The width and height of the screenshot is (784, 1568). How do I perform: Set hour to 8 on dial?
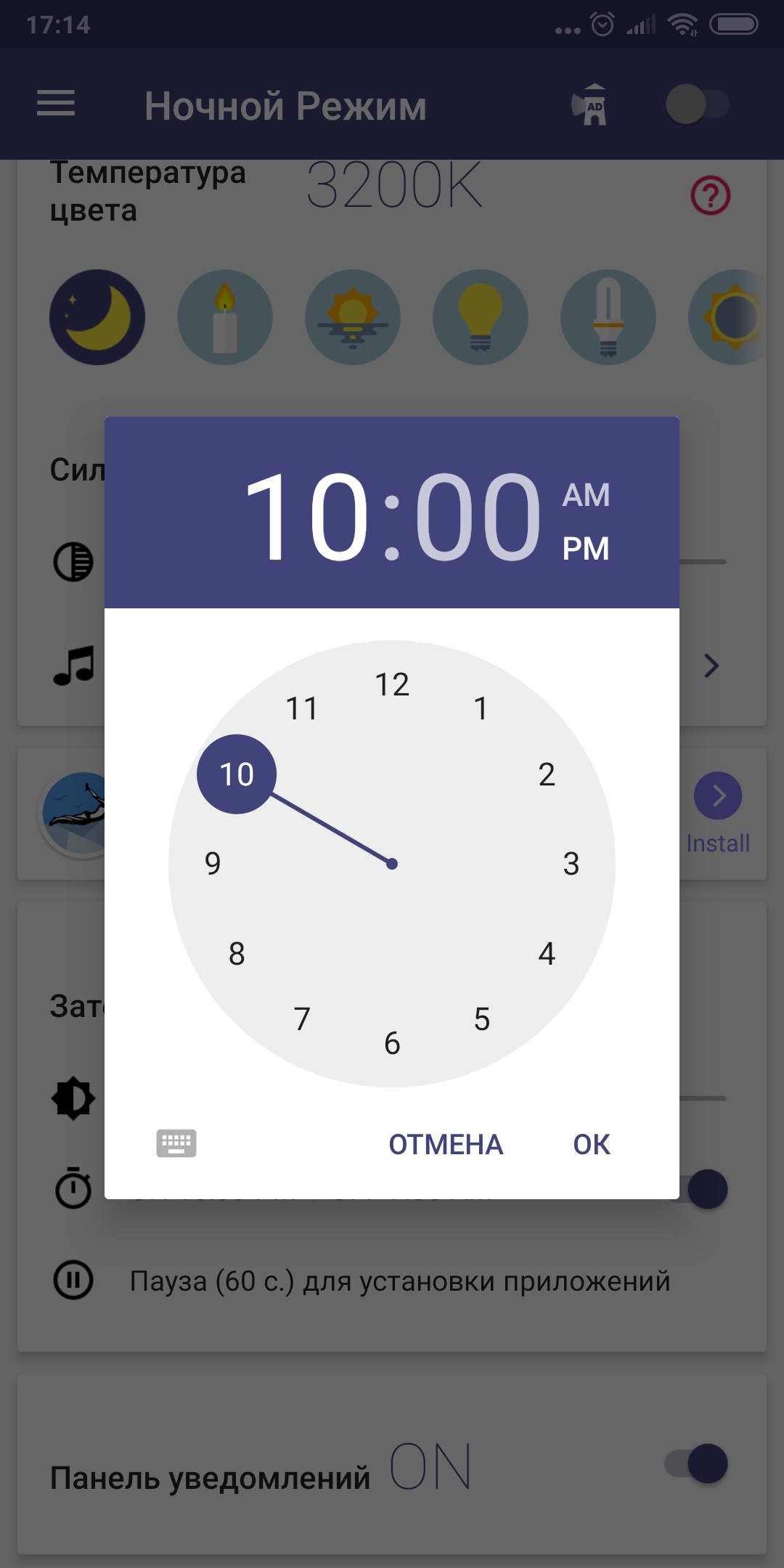pos(237,953)
